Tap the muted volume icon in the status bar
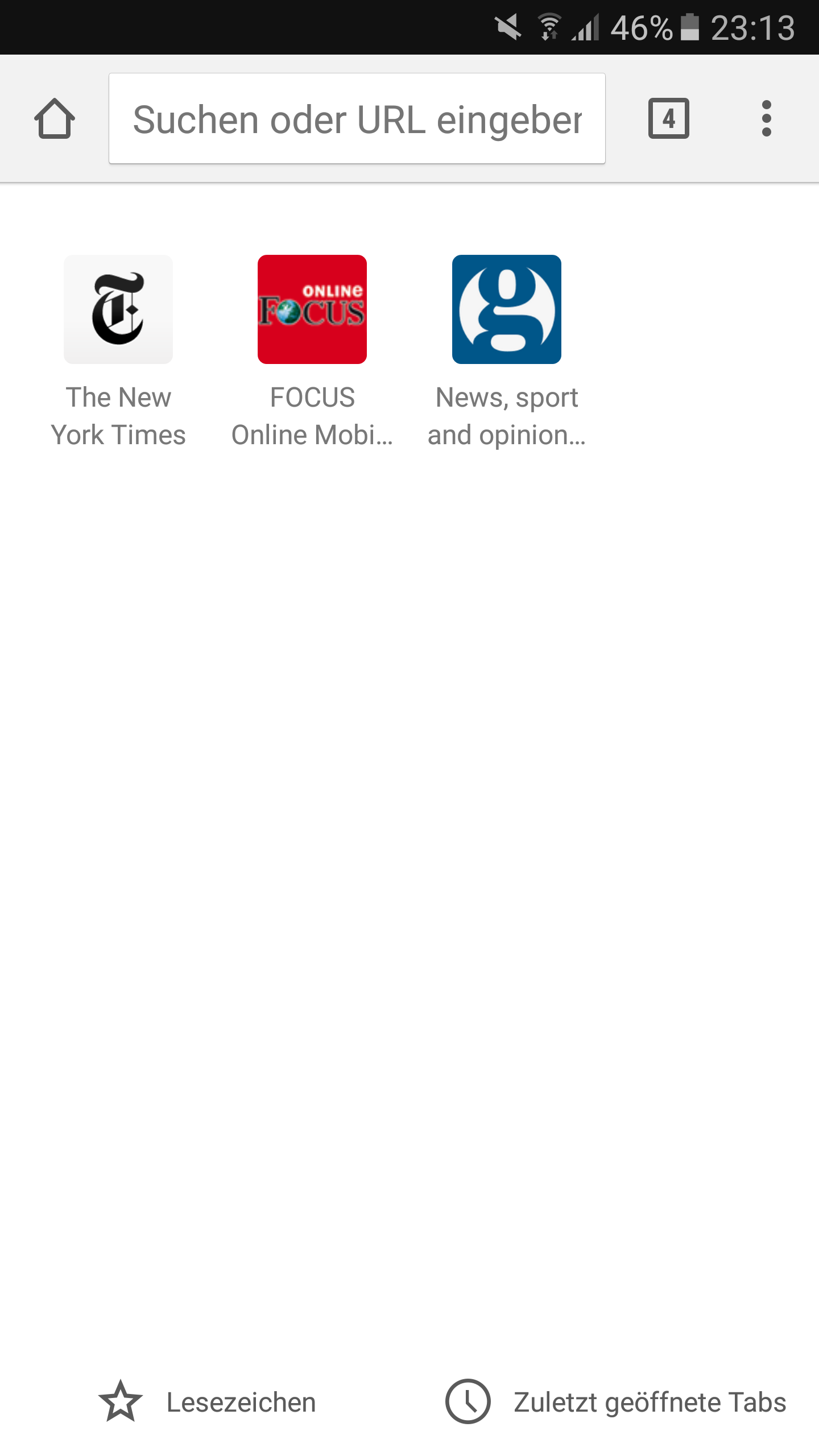819x1456 pixels. point(506,27)
